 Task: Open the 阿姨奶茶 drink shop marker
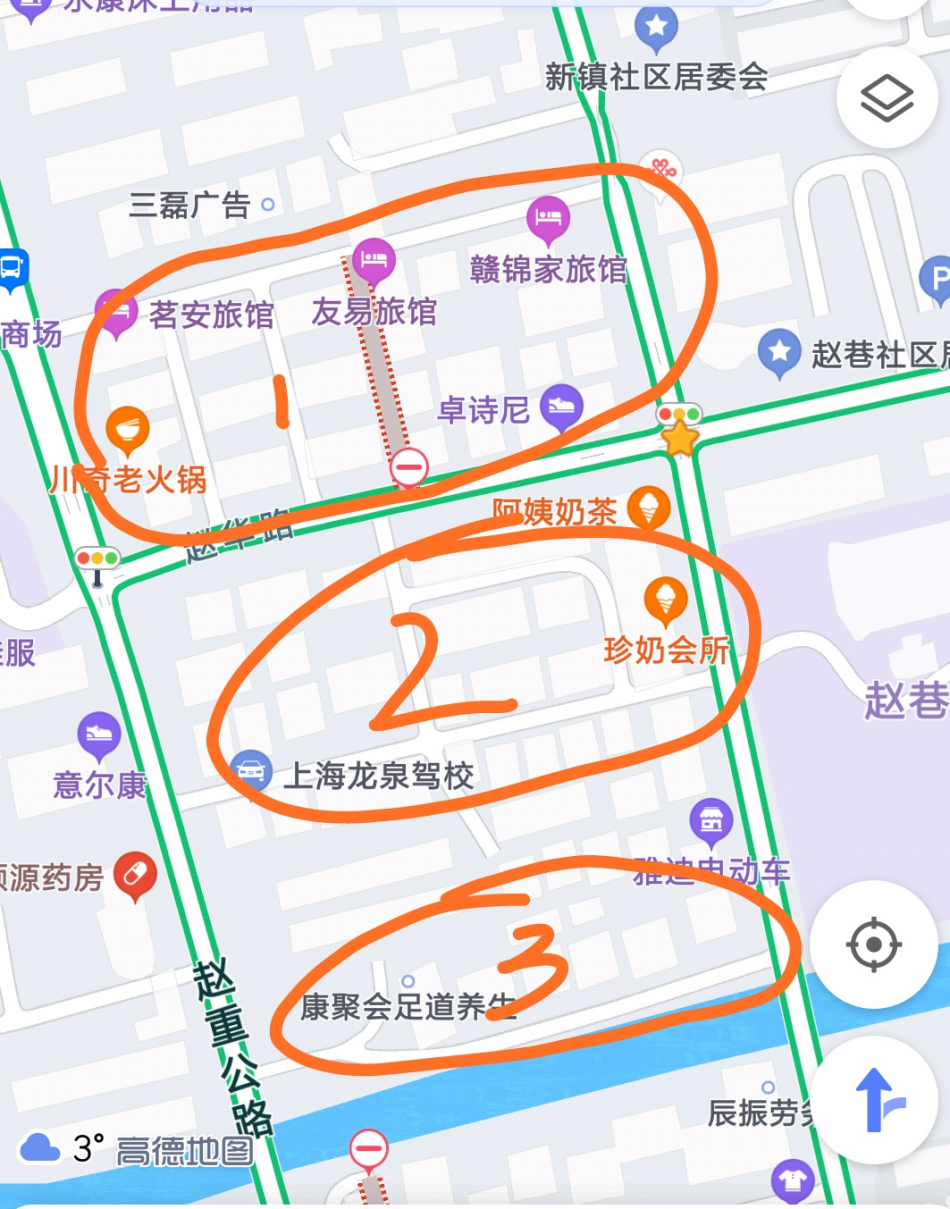(x=647, y=508)
